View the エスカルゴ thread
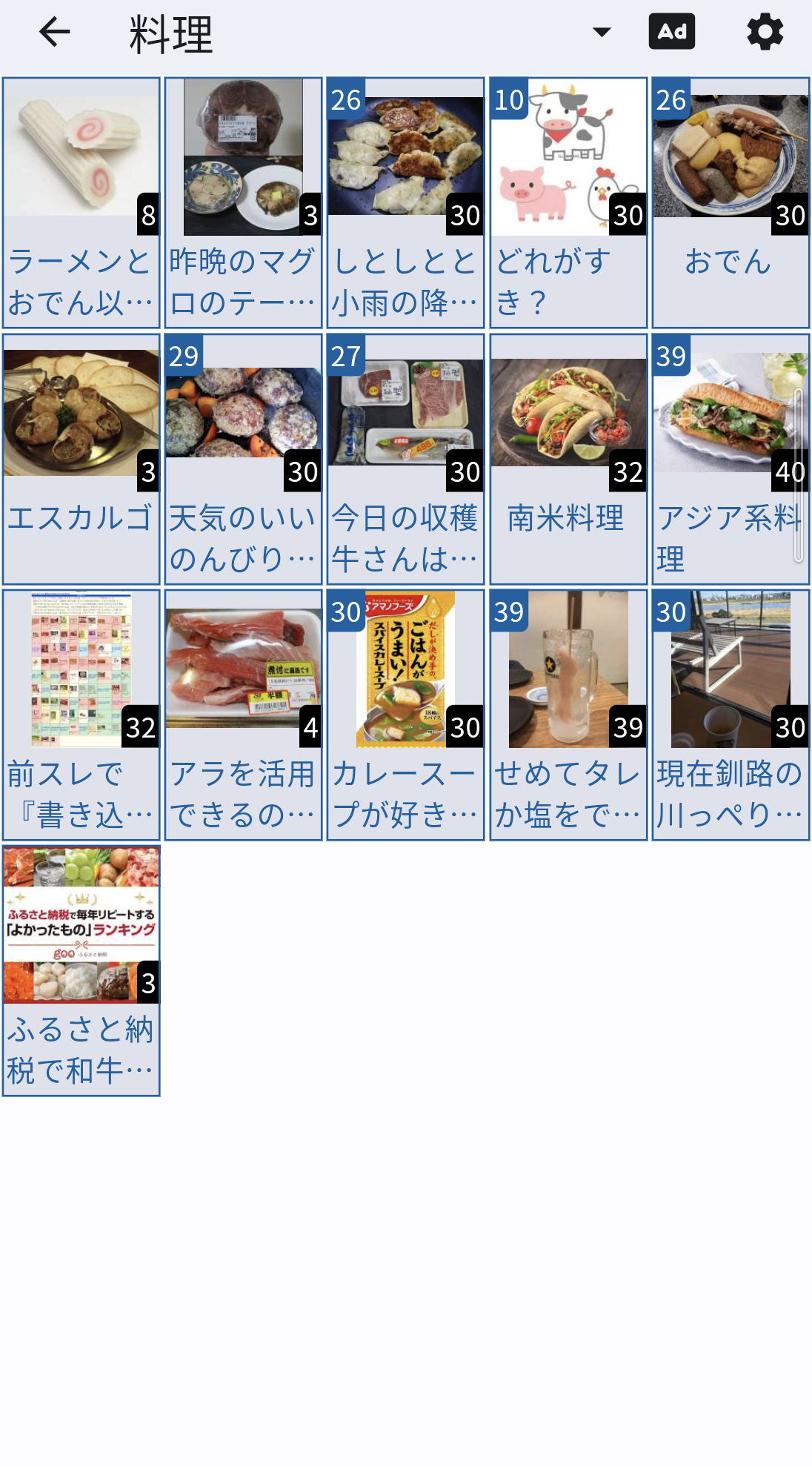This screenshot has width=812, height=1467. [x=81, y=459]
